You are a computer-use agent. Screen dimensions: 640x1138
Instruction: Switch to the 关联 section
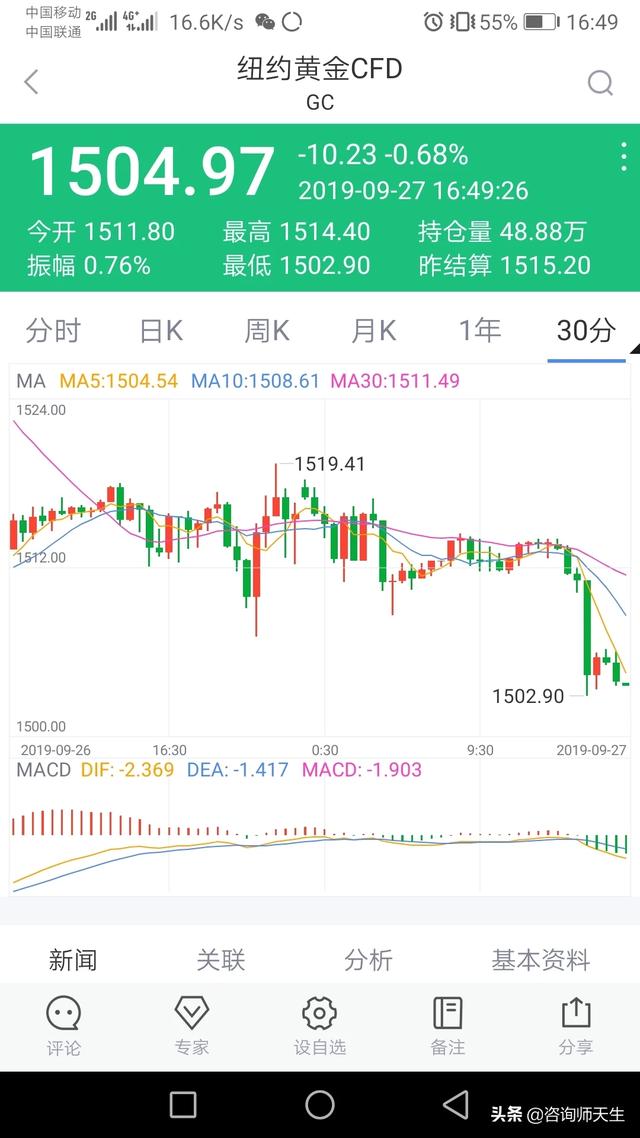click(x=221, y=960)
